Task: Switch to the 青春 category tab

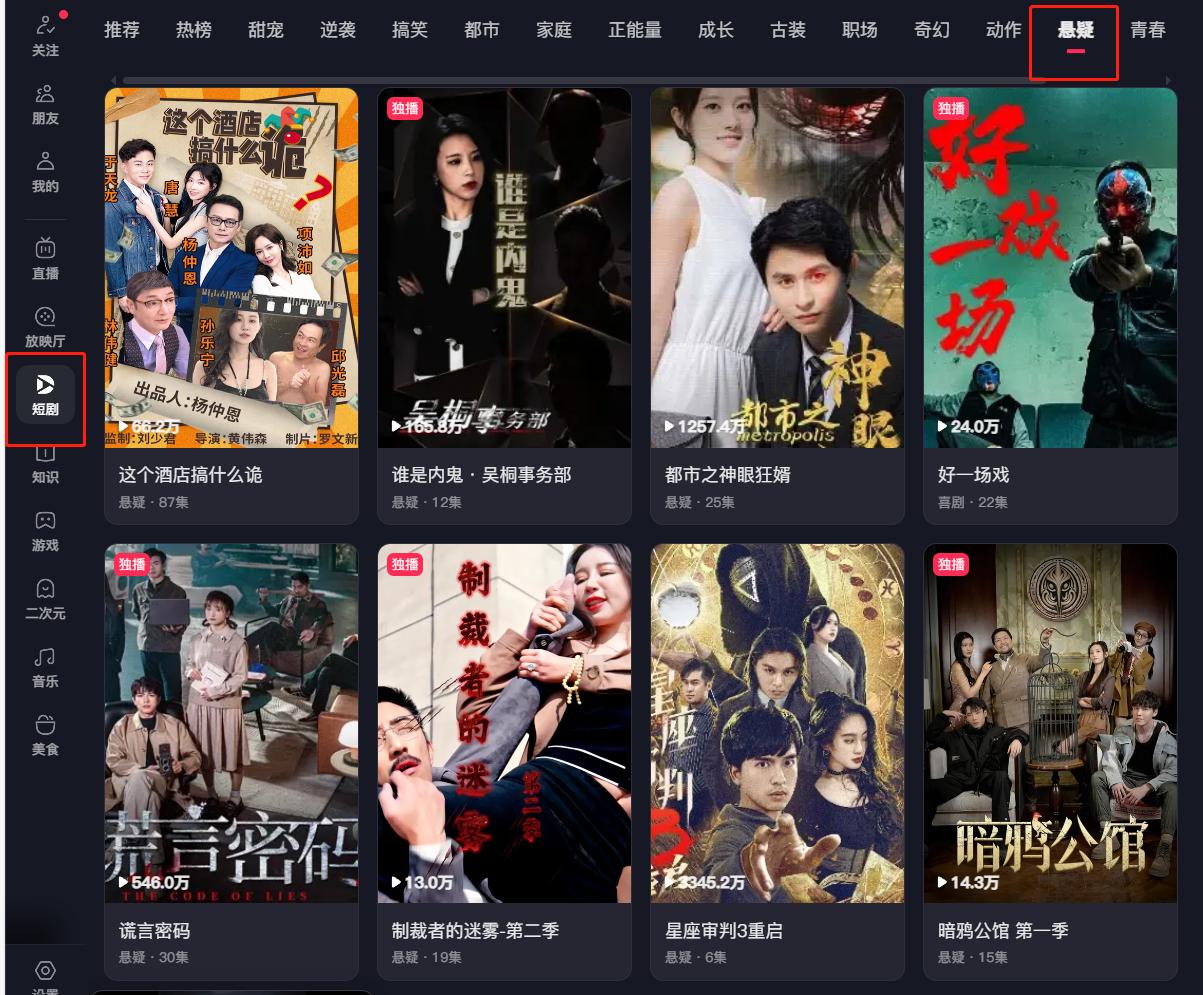Action: [x=1148, y=30]
